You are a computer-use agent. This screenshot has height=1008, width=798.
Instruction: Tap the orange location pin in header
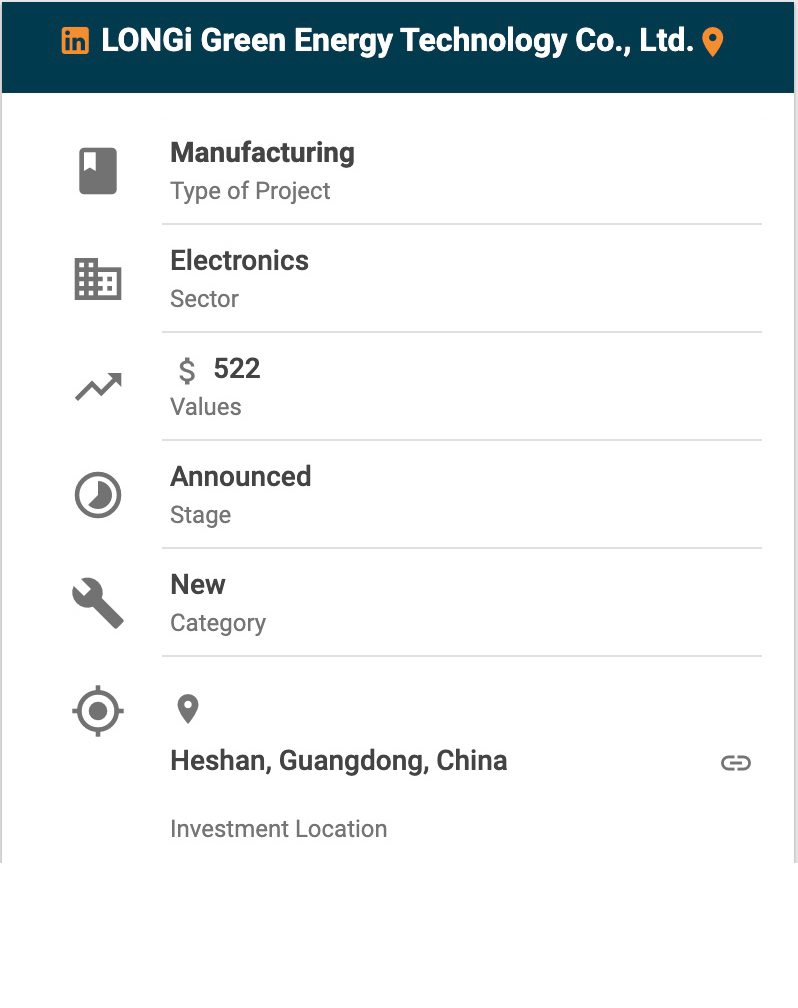point(712,42)
